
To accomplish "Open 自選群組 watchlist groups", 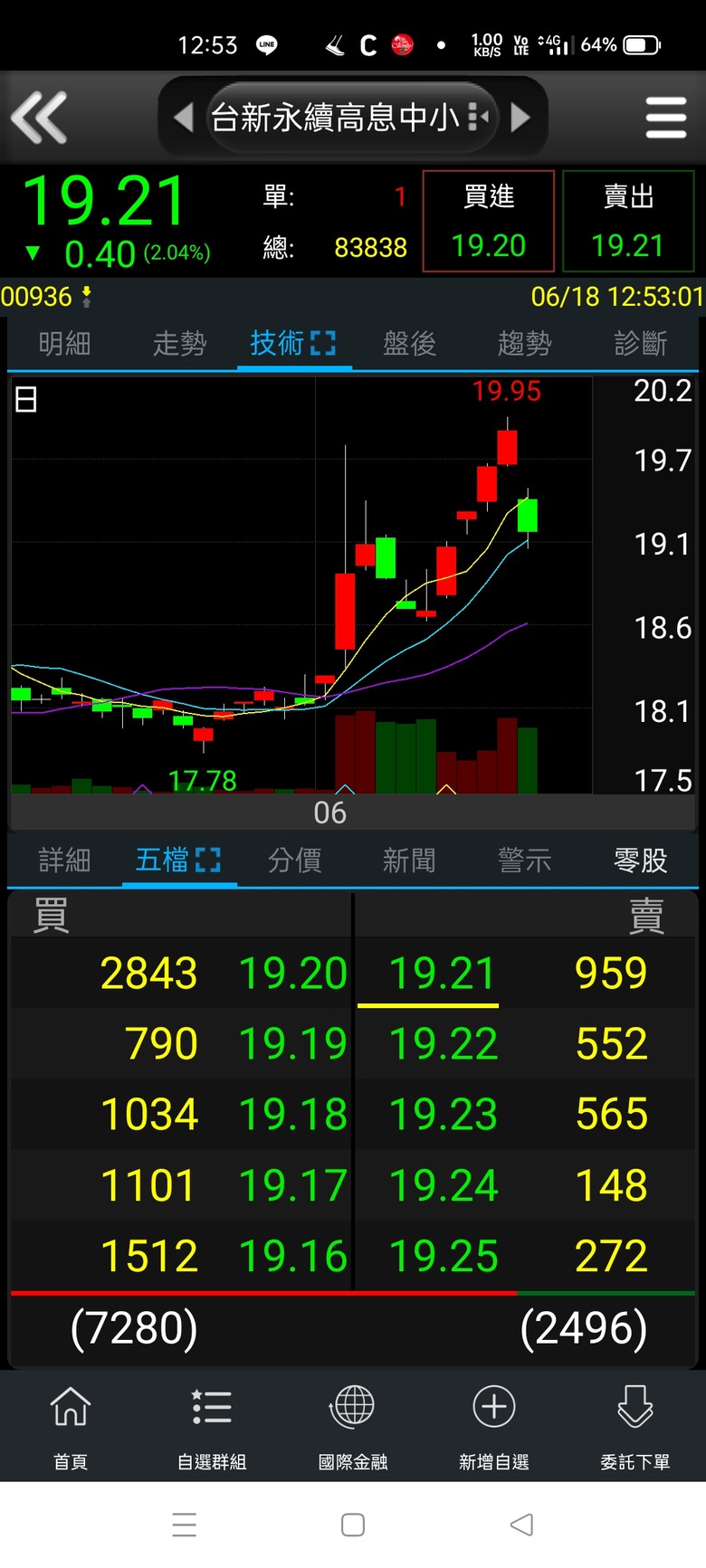I will pos(212,1427).
